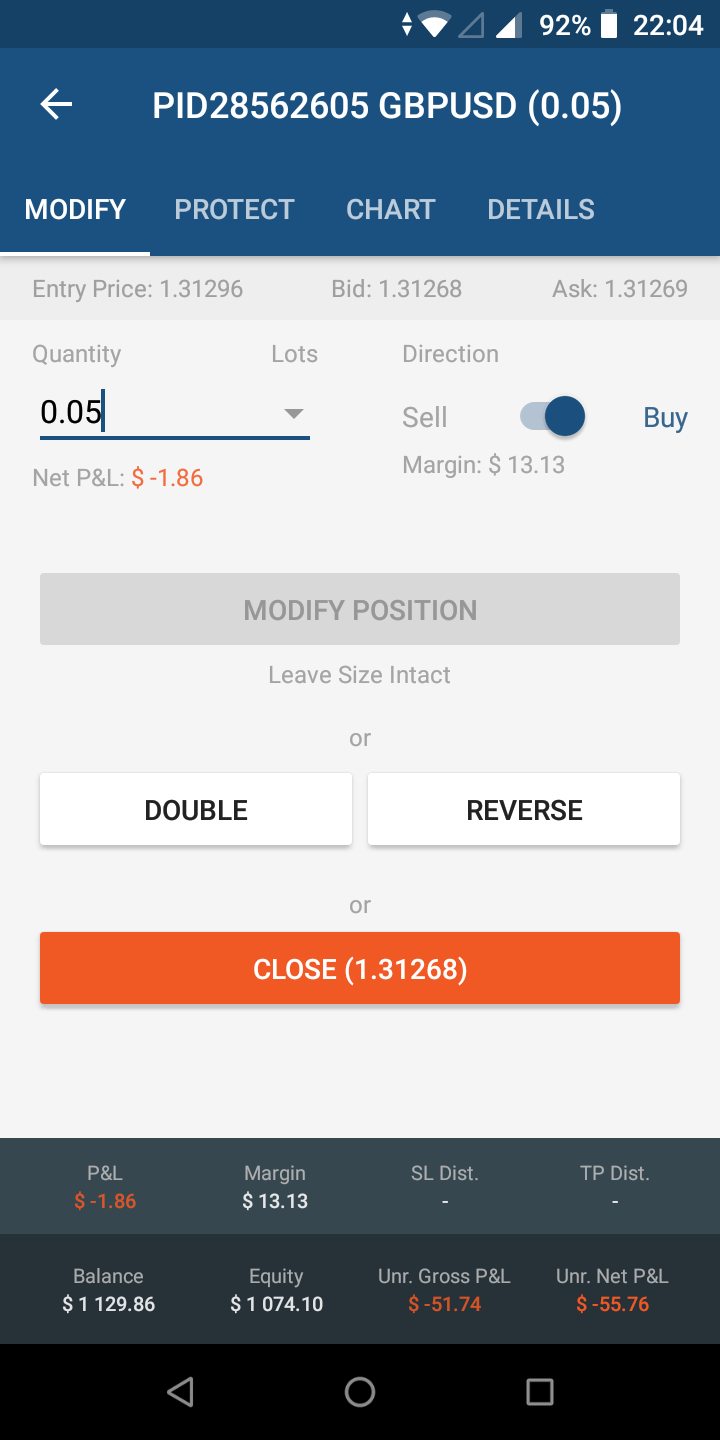Viewport: 720px width, 1440px height.
Task: Tap the system home button
Action: [360, 1391]
